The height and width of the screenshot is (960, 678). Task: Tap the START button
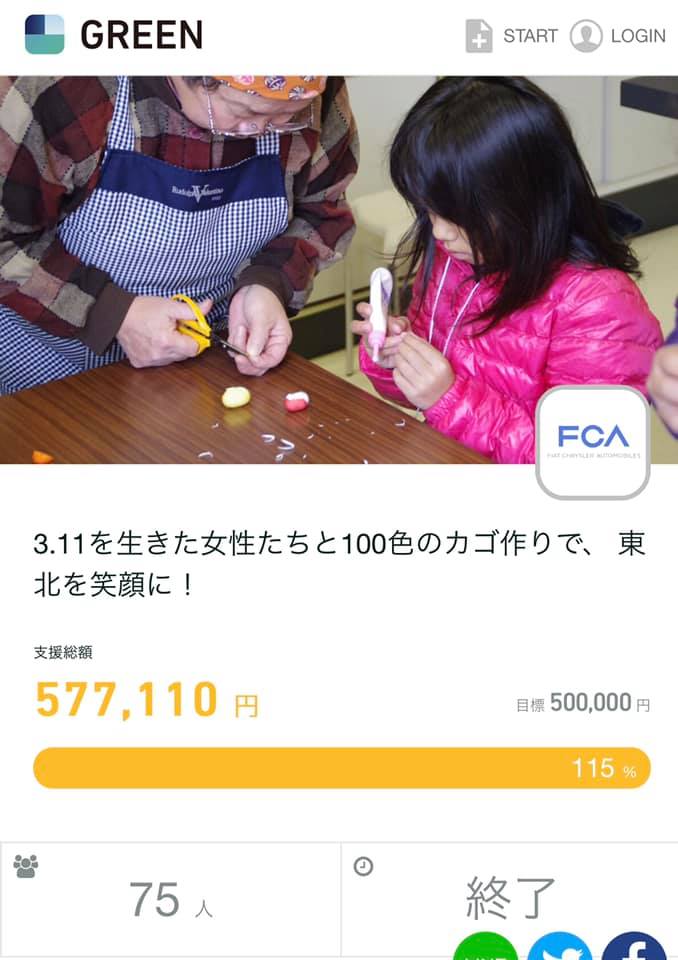(511, 36)
